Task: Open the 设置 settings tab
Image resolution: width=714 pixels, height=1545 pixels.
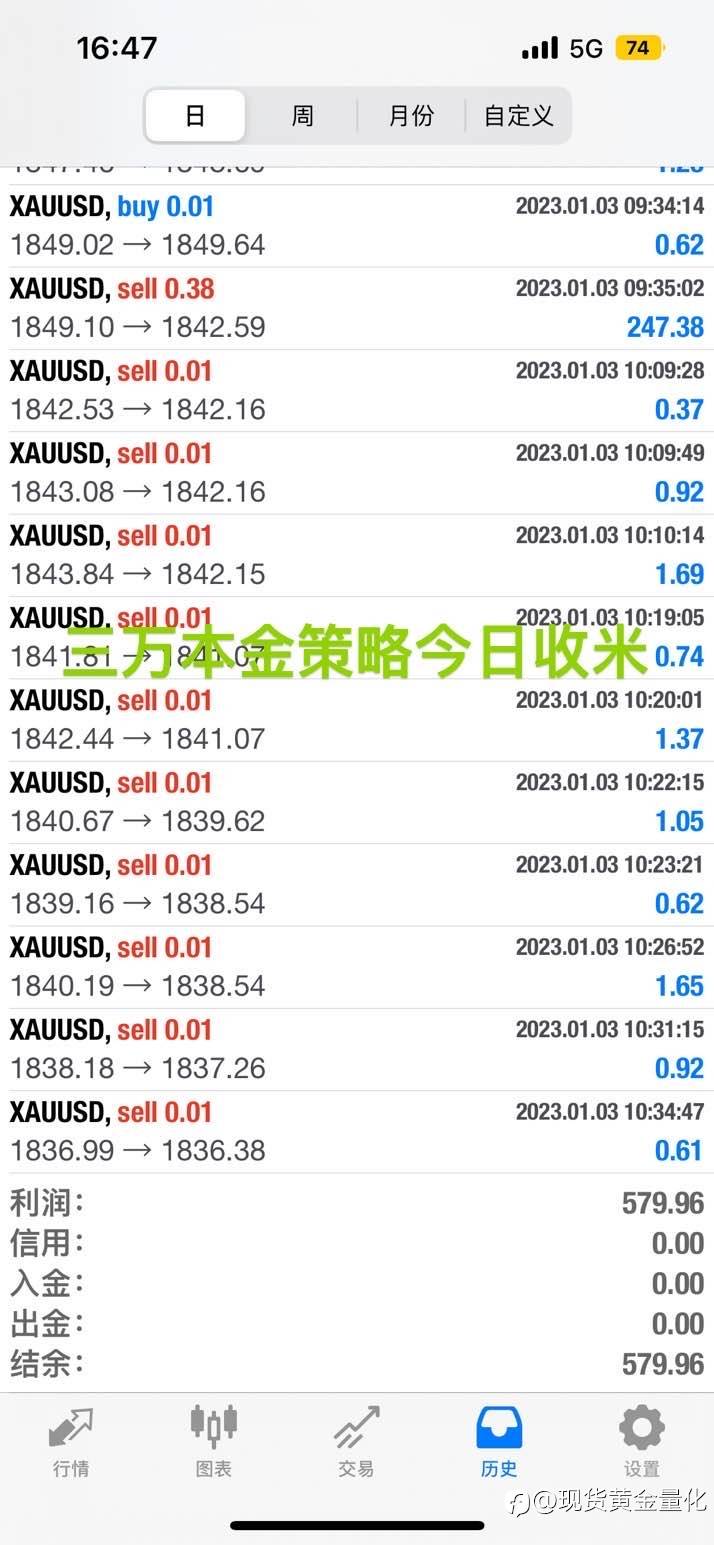Action: click(642, 1442)
